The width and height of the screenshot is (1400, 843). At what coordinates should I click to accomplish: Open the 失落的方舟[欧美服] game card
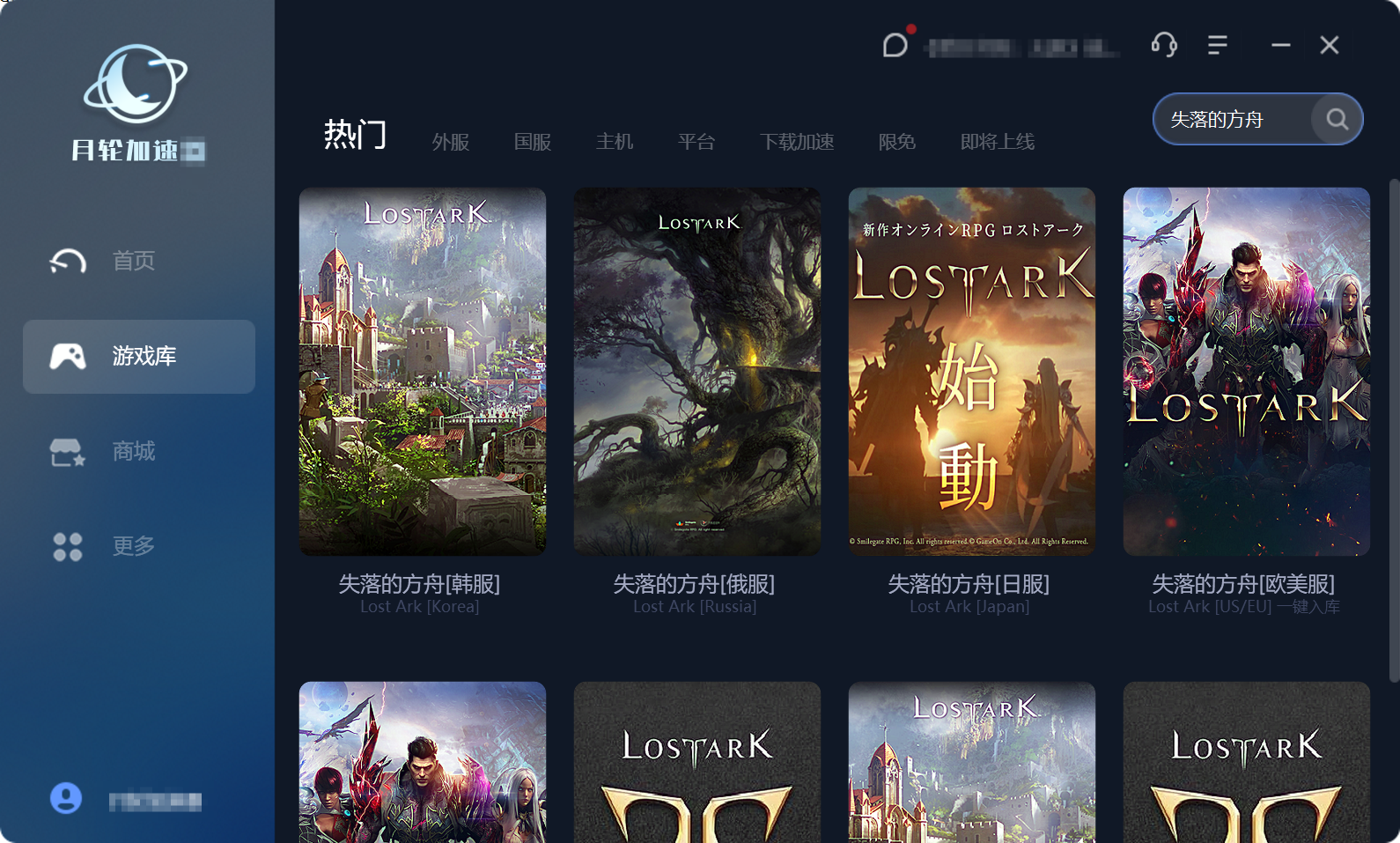(x=1247, y=372)
